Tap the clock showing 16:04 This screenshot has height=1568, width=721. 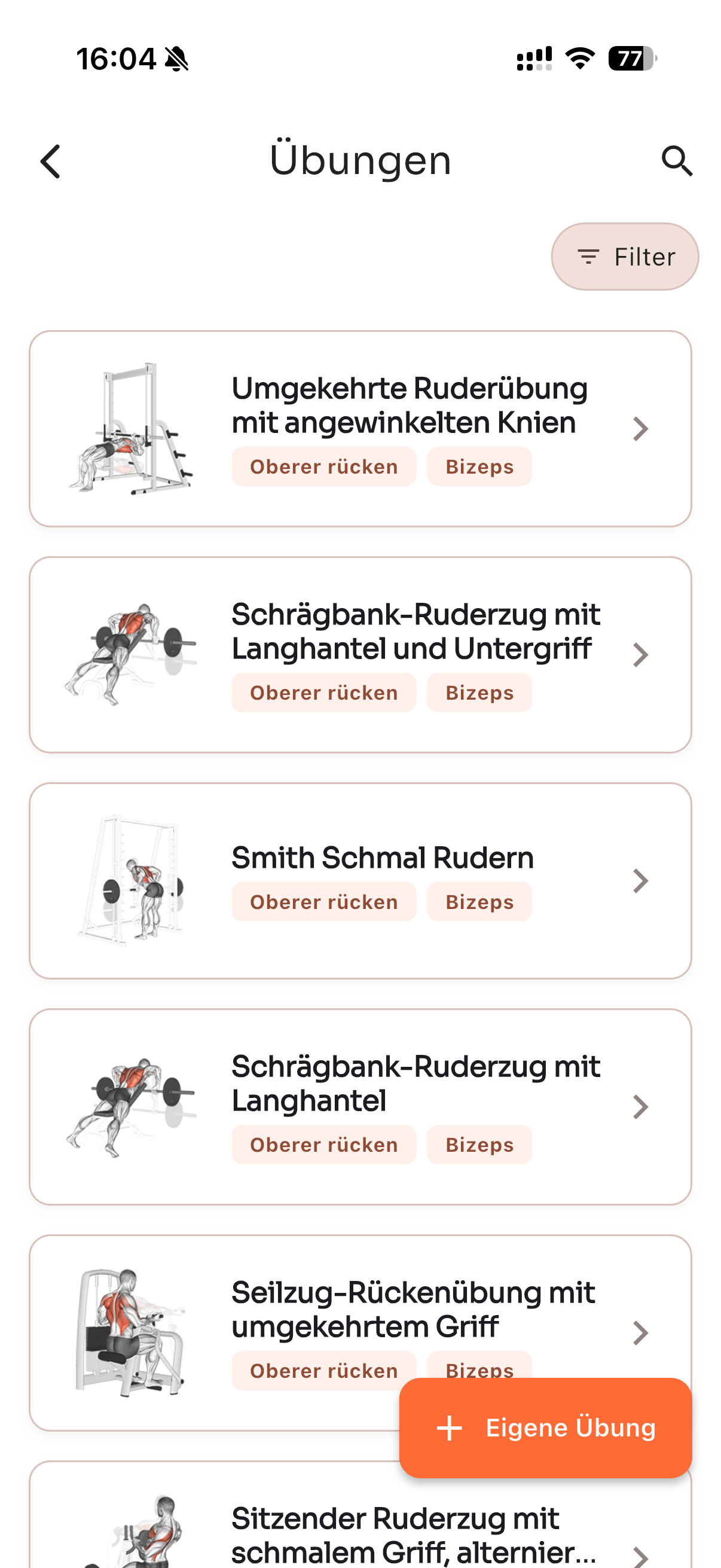point(115,58)
